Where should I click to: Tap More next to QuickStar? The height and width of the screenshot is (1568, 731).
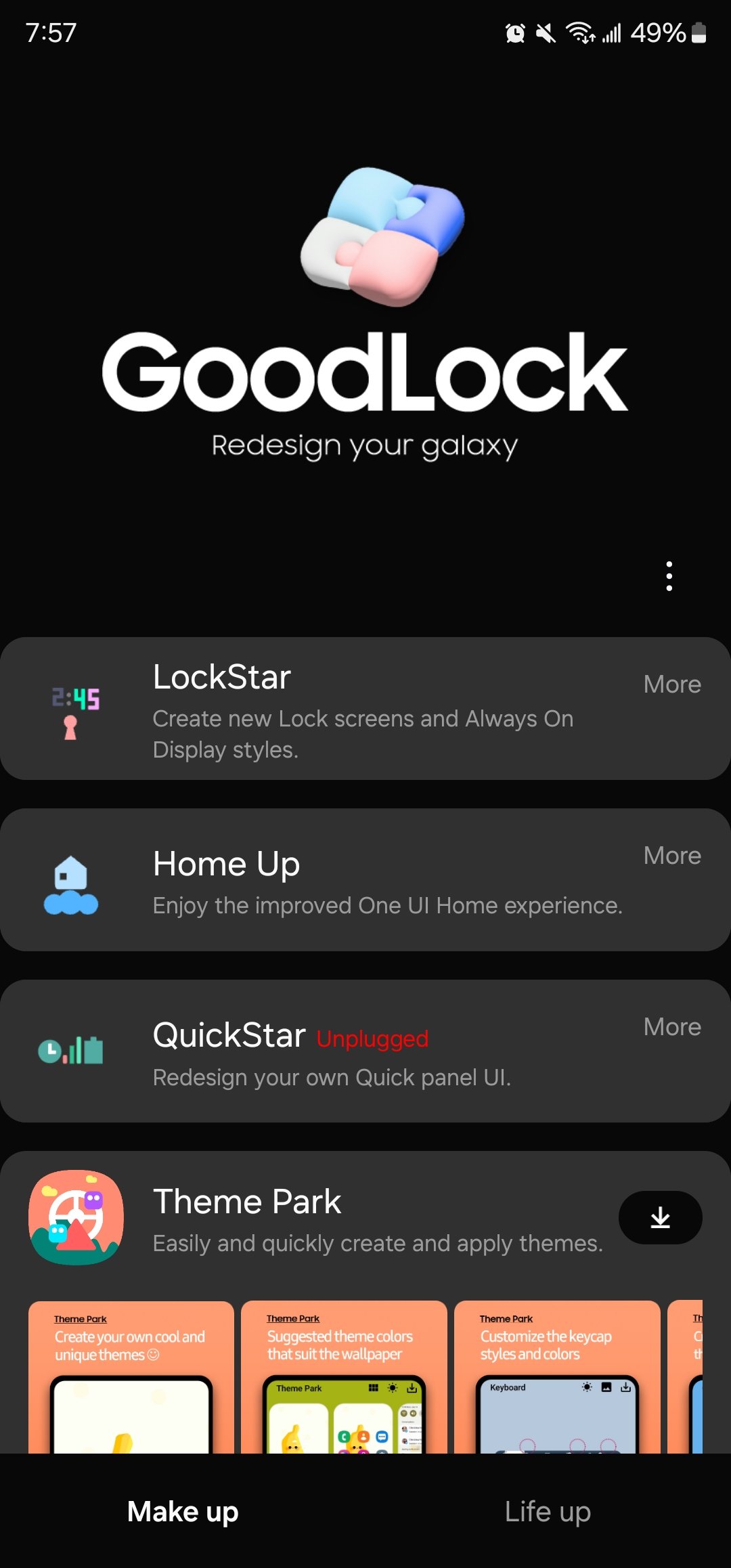click(671, 1027)
